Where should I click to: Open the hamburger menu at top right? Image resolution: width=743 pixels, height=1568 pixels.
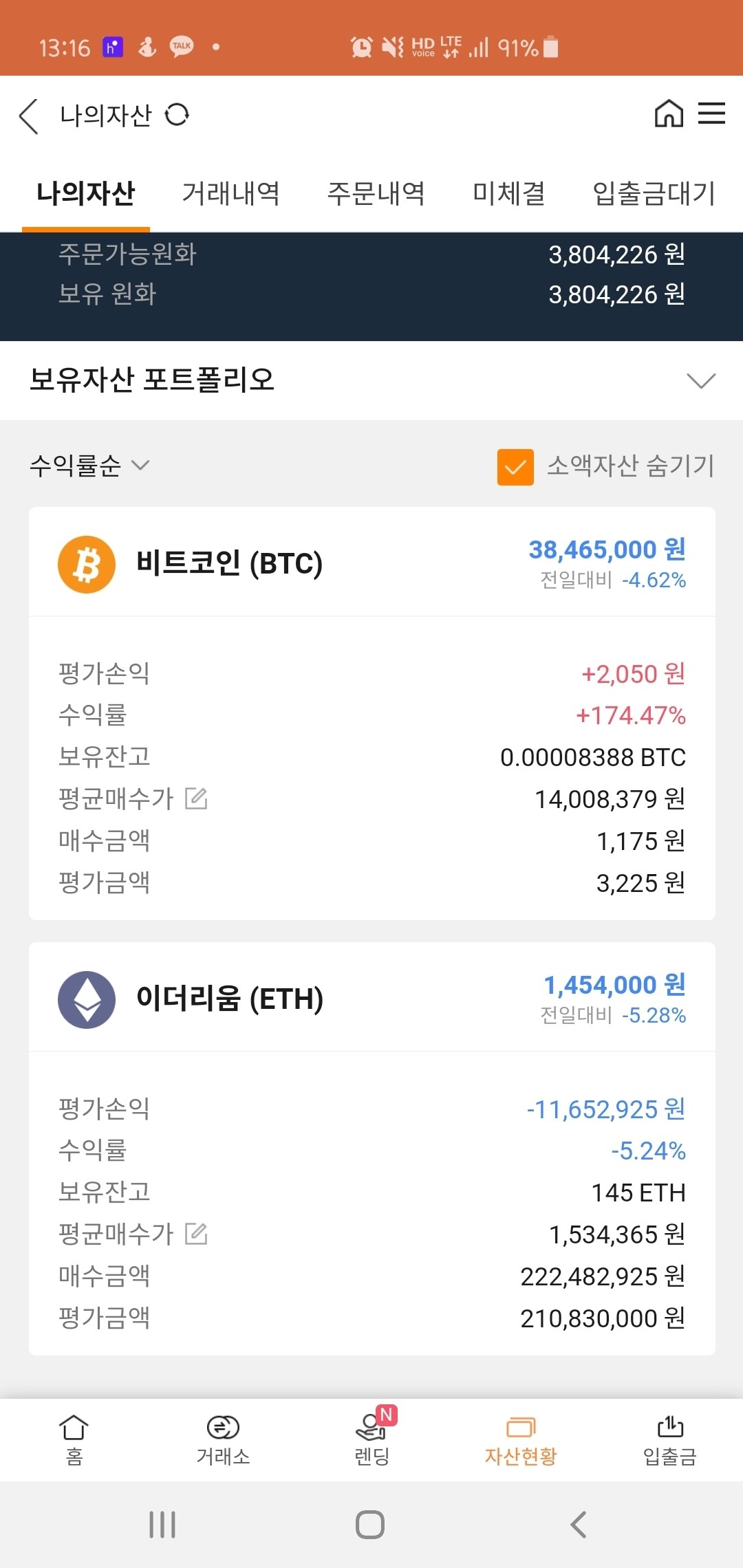[x=713, y=115]
